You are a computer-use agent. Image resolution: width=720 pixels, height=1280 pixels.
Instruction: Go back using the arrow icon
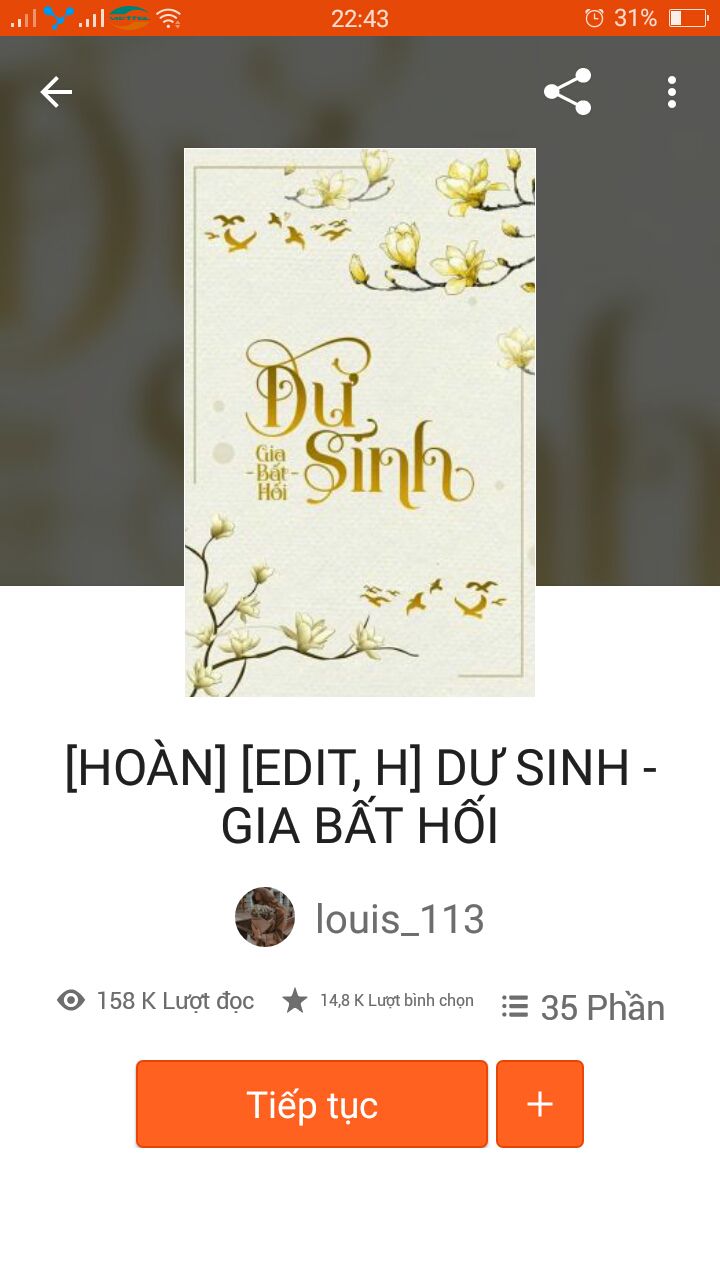pos(56,92)
